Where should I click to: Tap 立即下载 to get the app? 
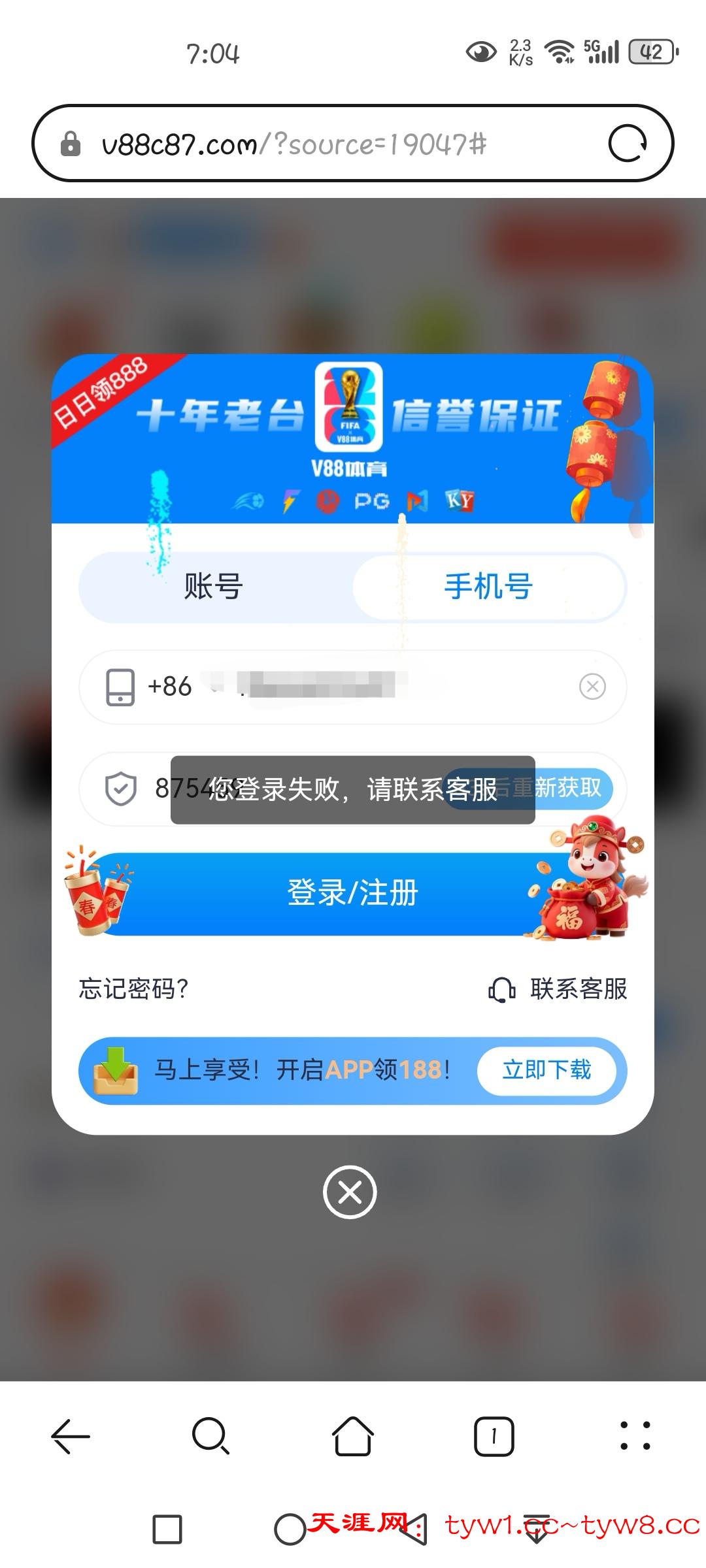(x=546, y=1070)
